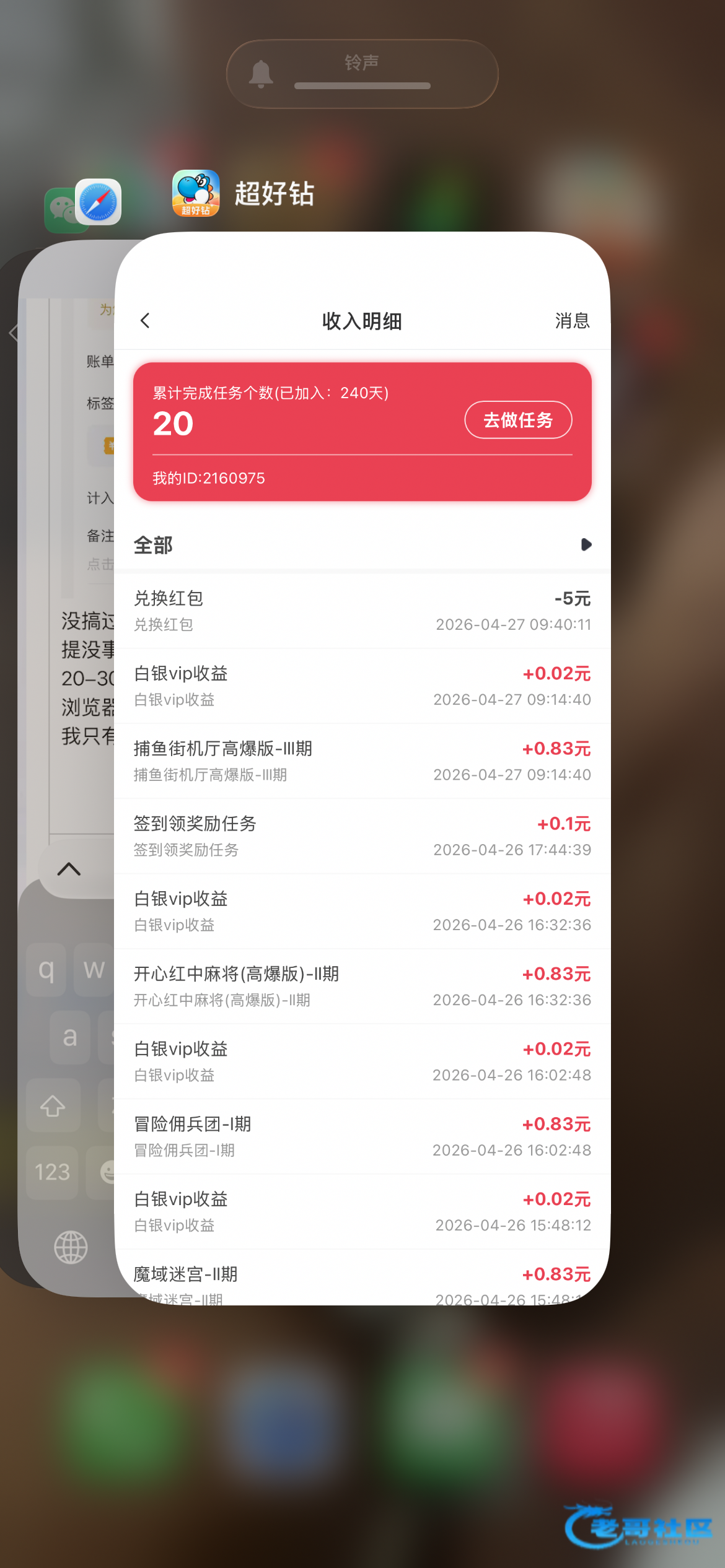
Task: Open the 超好钻 app card
Action: [x=362, y=769]
